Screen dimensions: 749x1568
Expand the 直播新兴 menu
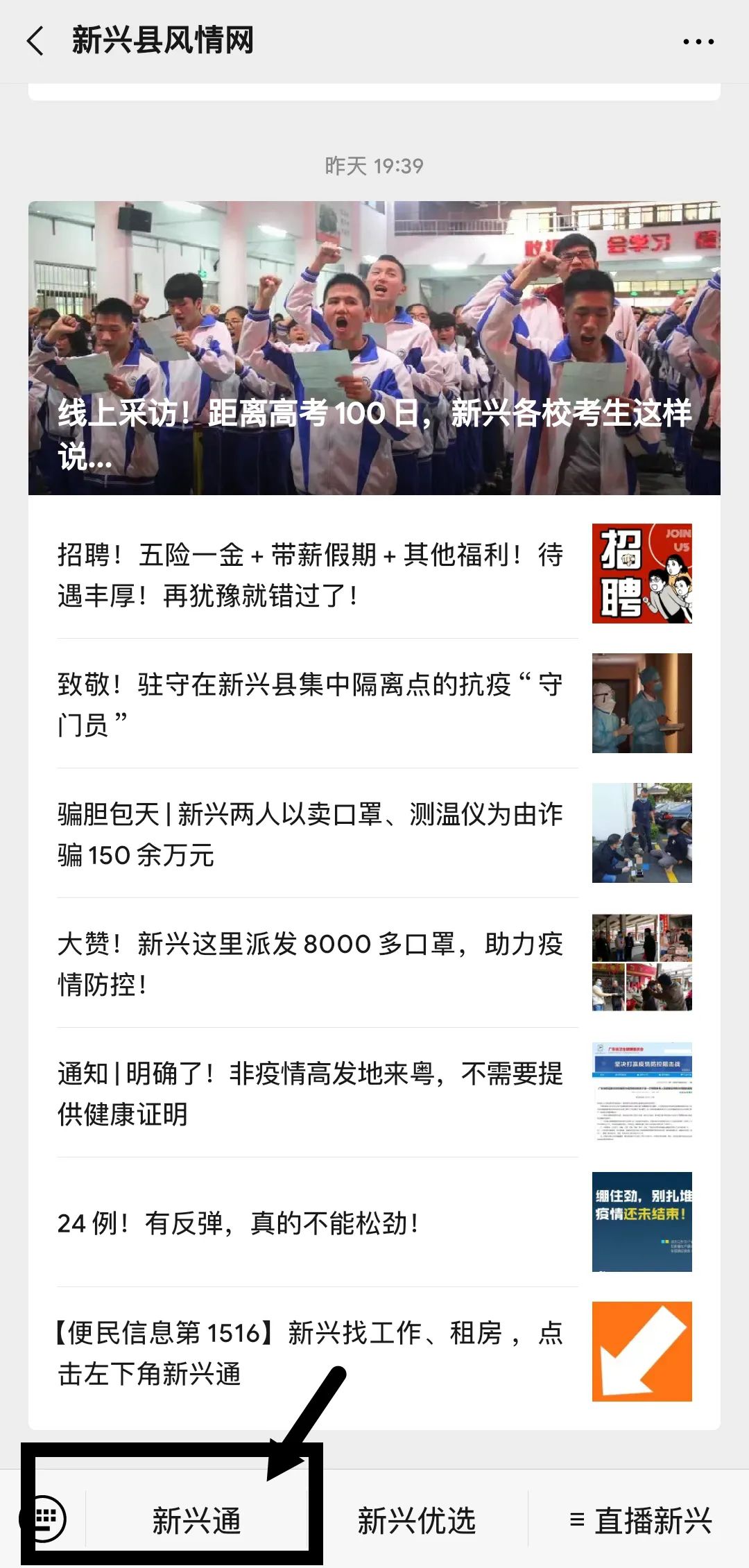tap(639, 1519)
